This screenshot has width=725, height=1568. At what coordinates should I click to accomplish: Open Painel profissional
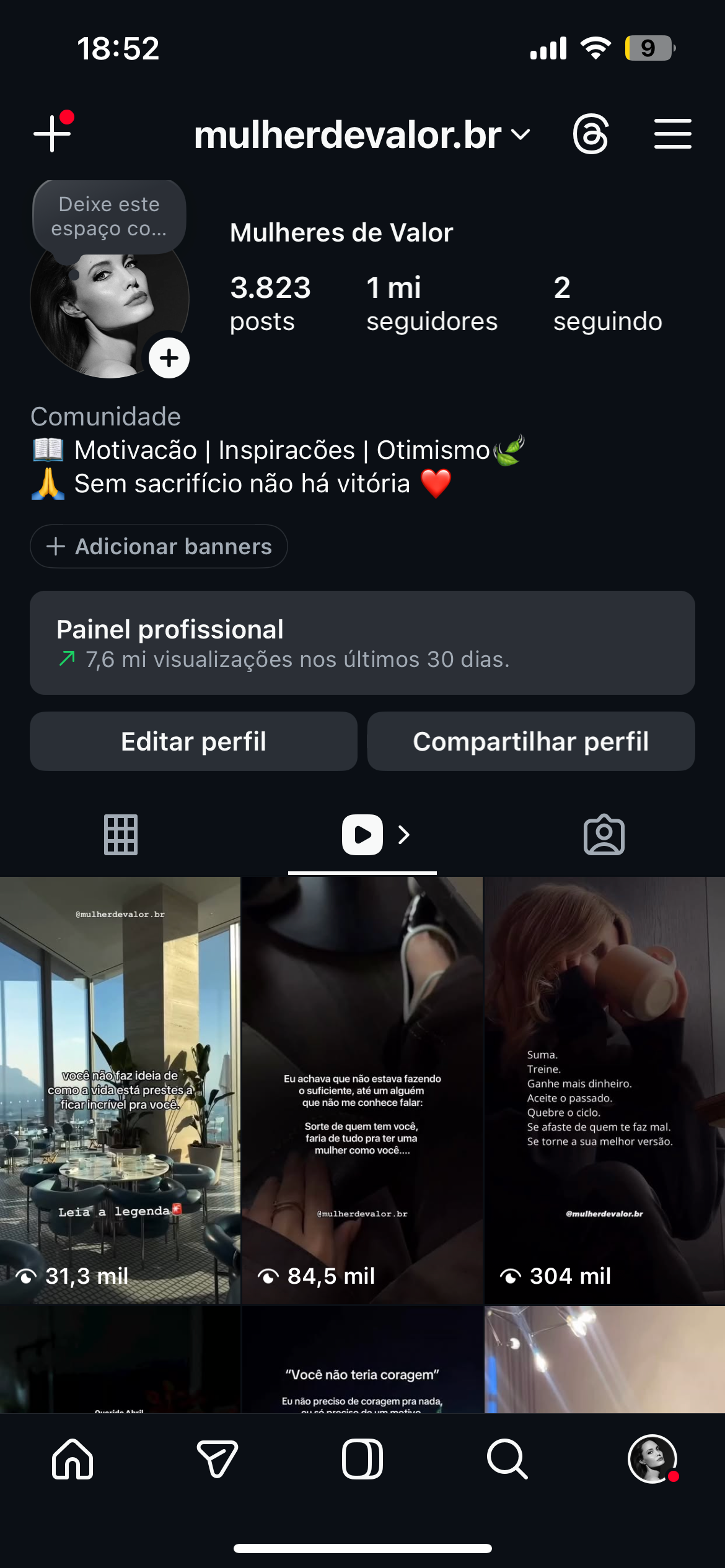click(x=362, y=643)
